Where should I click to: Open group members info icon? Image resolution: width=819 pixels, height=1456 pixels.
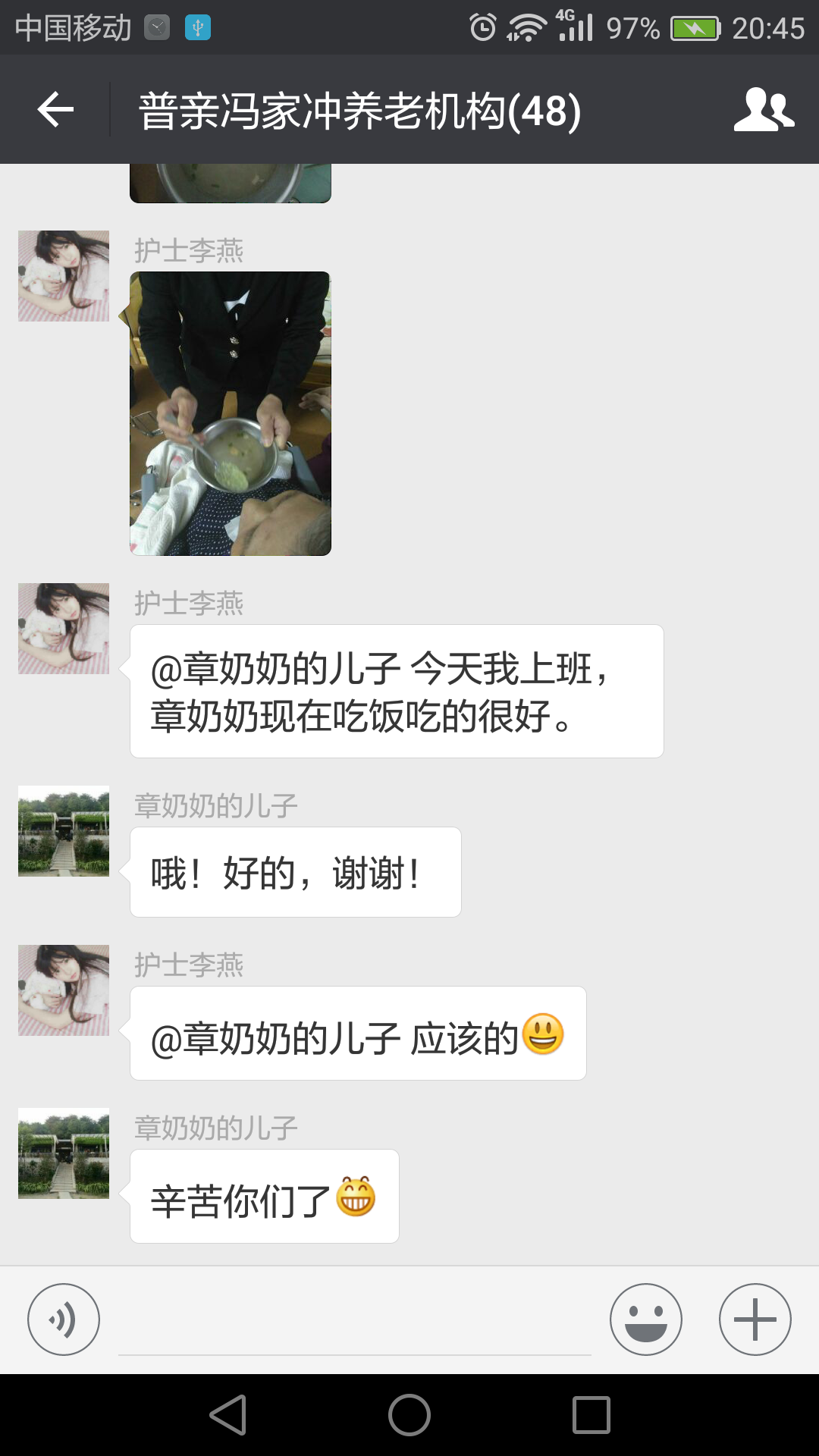pos(763,110)
